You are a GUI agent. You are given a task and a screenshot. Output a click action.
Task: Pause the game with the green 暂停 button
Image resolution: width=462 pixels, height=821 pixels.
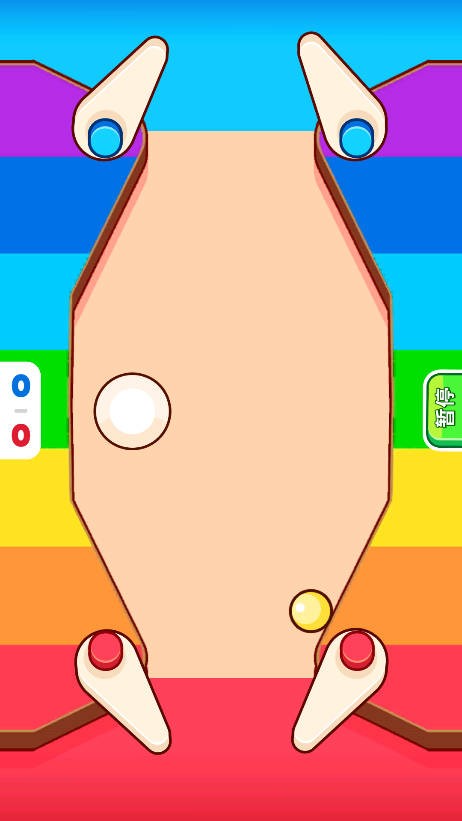(443, 409)
